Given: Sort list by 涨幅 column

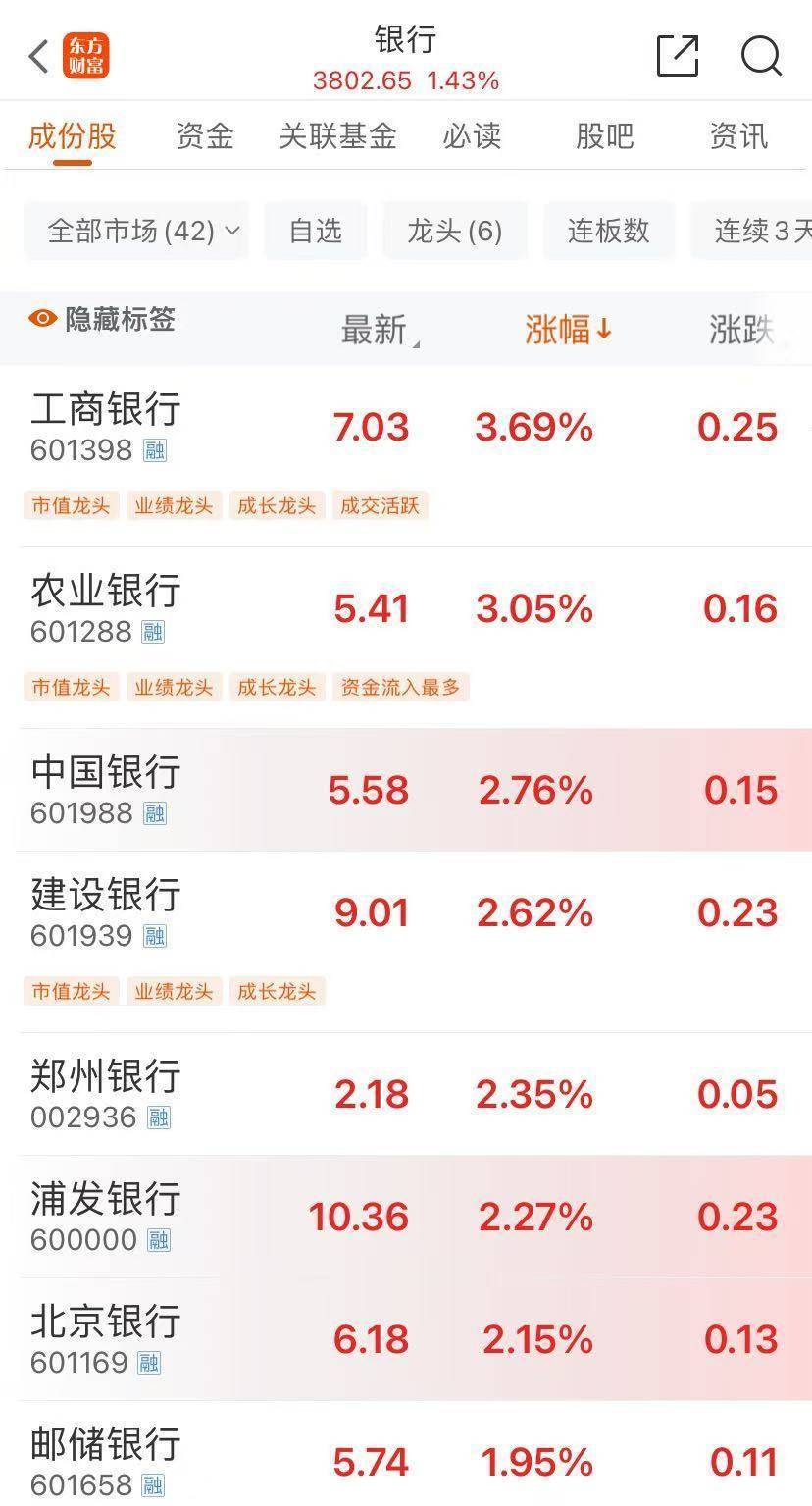Looking at the screenshot, I should coord(568,330).
